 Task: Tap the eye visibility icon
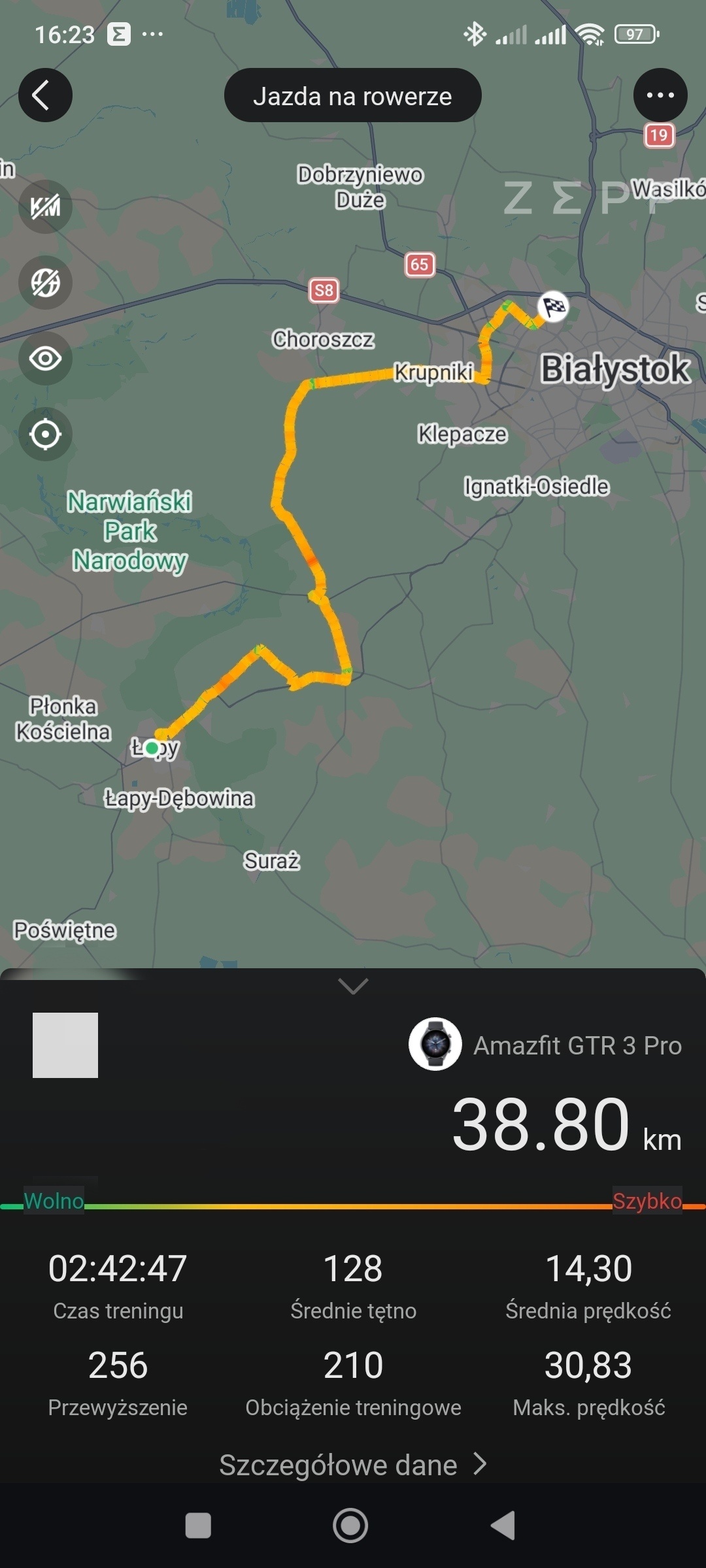coord(45,359)
